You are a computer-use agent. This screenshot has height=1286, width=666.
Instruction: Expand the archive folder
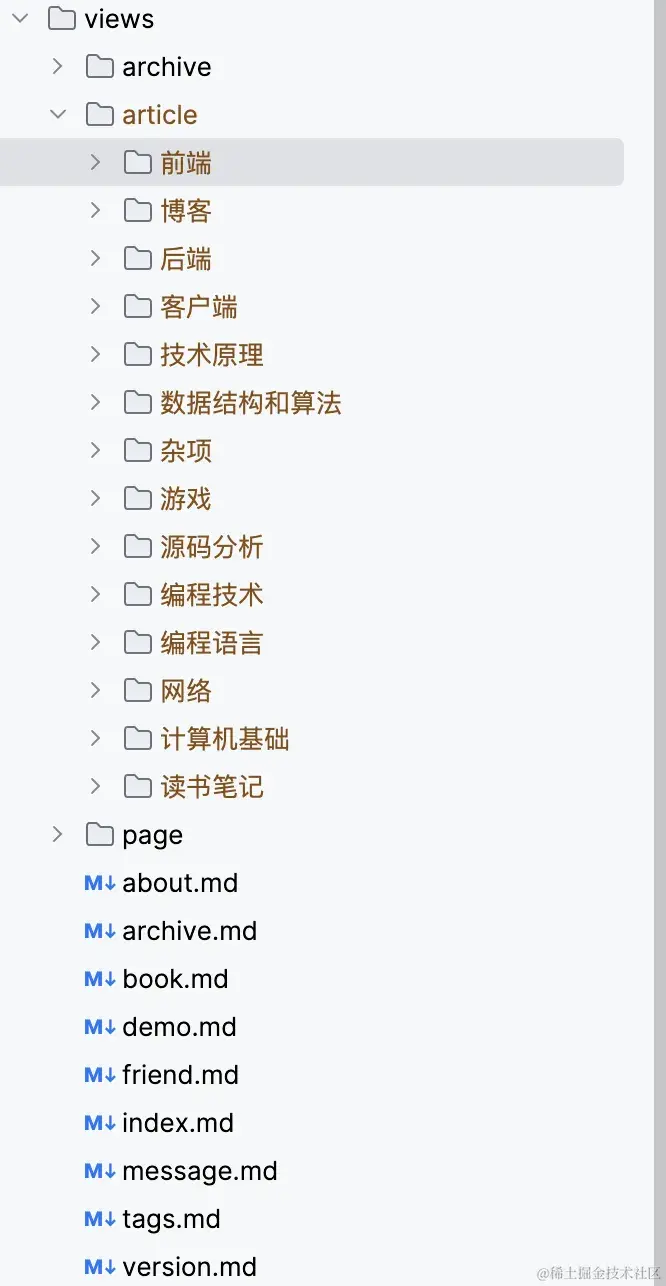(x=58, y=67)
